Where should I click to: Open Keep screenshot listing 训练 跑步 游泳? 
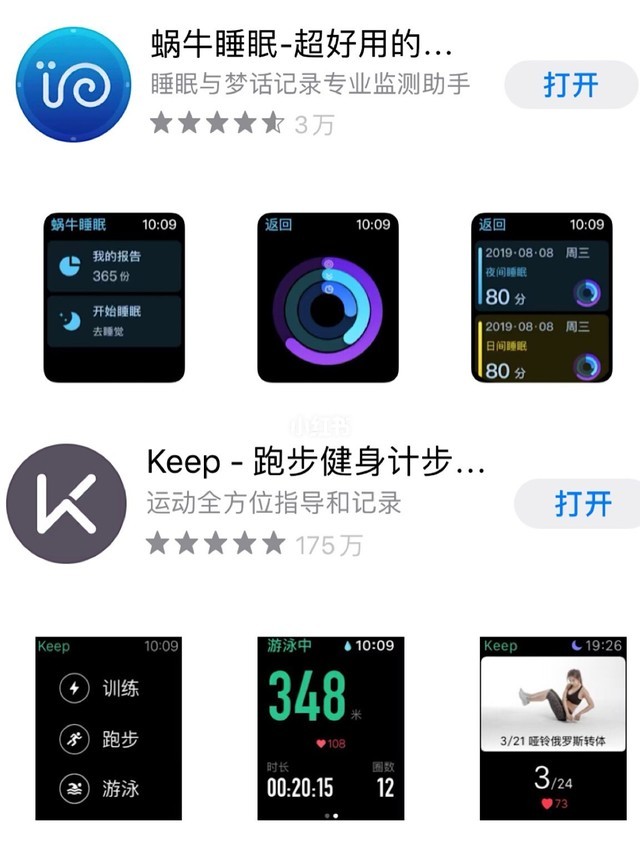pos(108,728)
